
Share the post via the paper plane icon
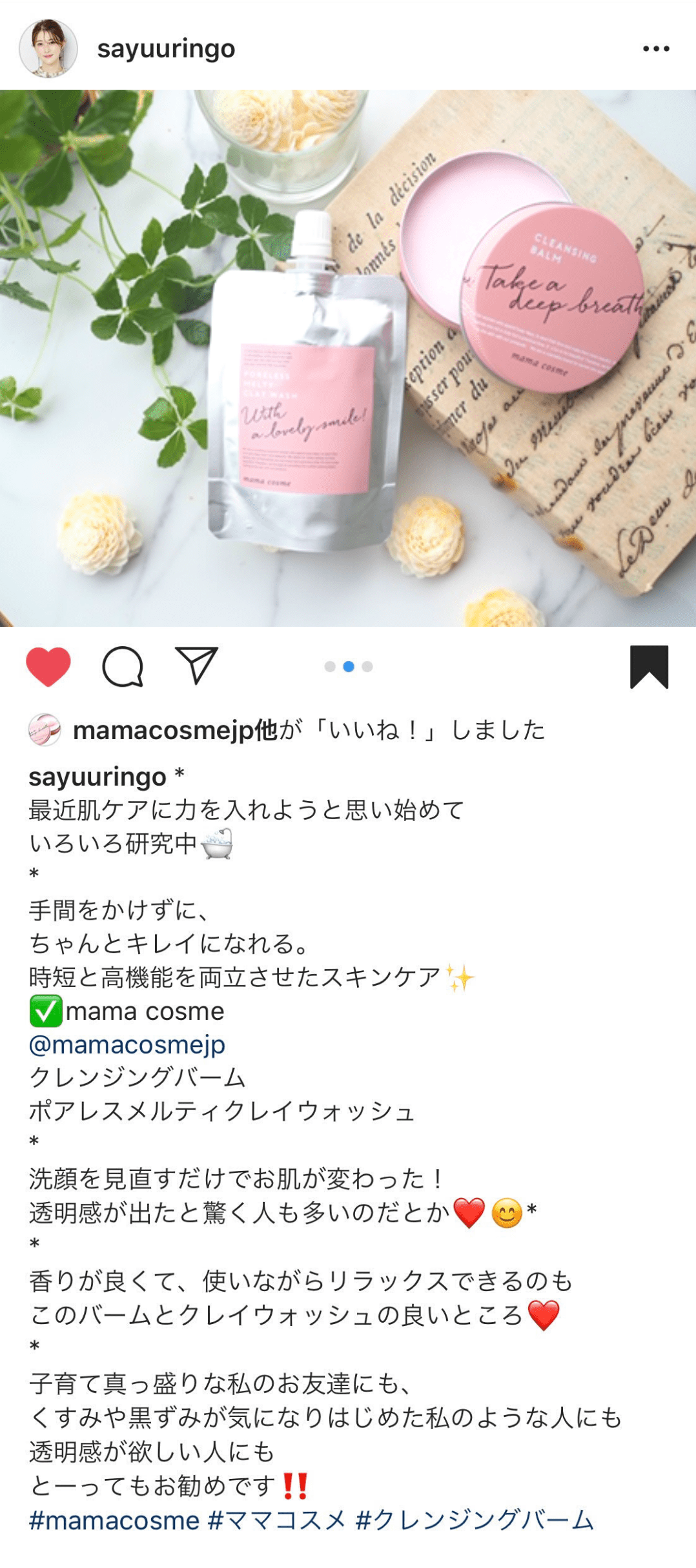click(x=196, y=665)
